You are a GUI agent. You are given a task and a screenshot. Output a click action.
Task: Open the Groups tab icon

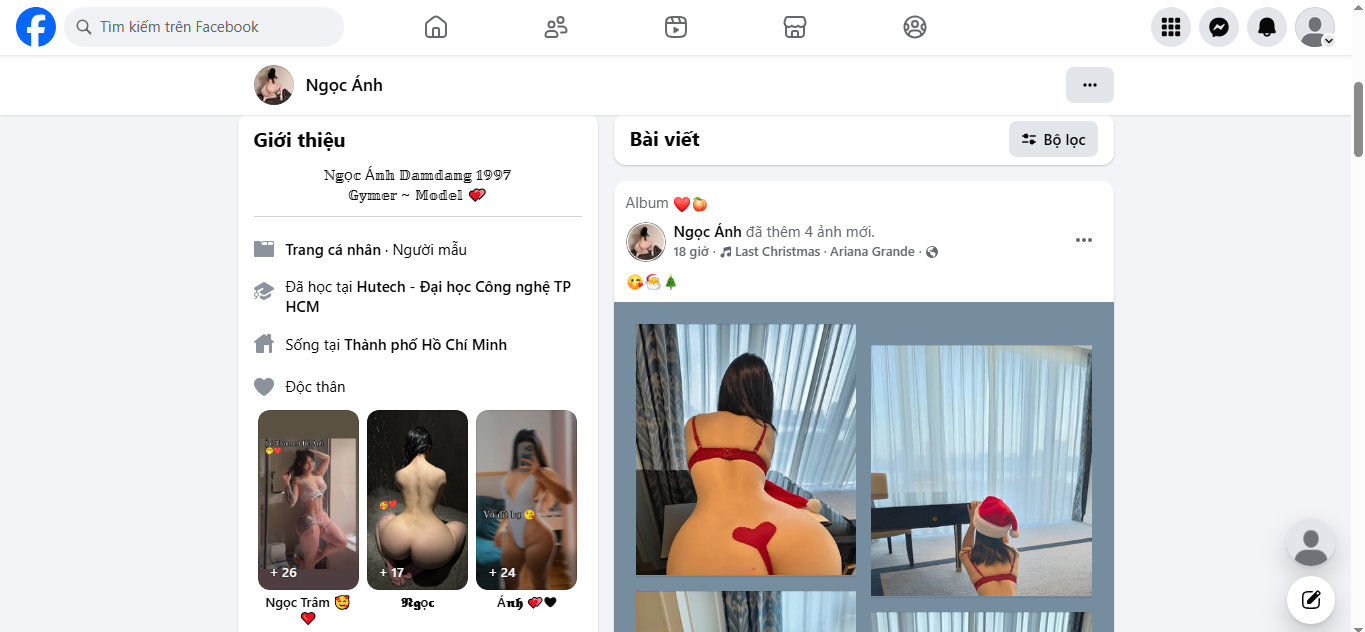tap(915, 27)
